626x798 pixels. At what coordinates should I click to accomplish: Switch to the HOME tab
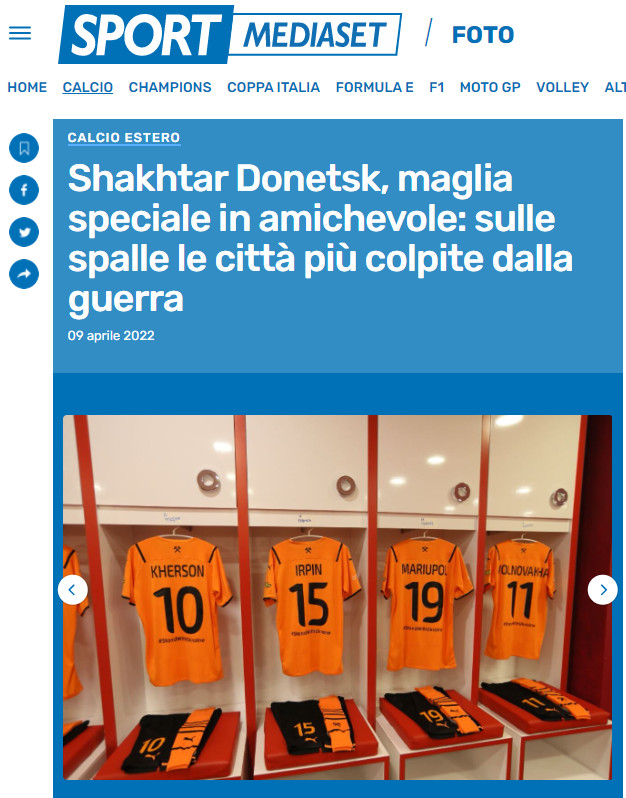click(x=27, y=87)
